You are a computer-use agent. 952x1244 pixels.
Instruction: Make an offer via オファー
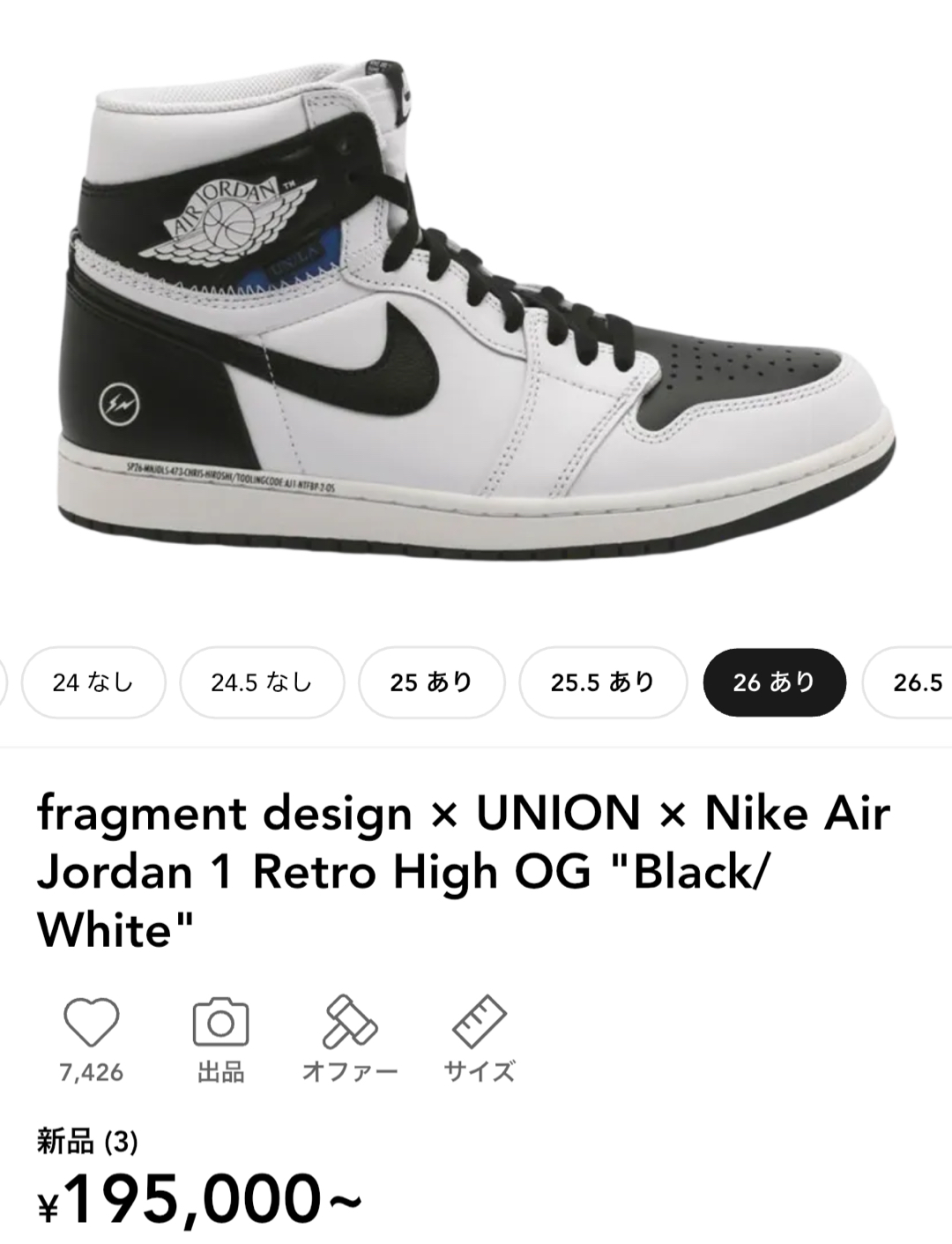click(350, 1023)
